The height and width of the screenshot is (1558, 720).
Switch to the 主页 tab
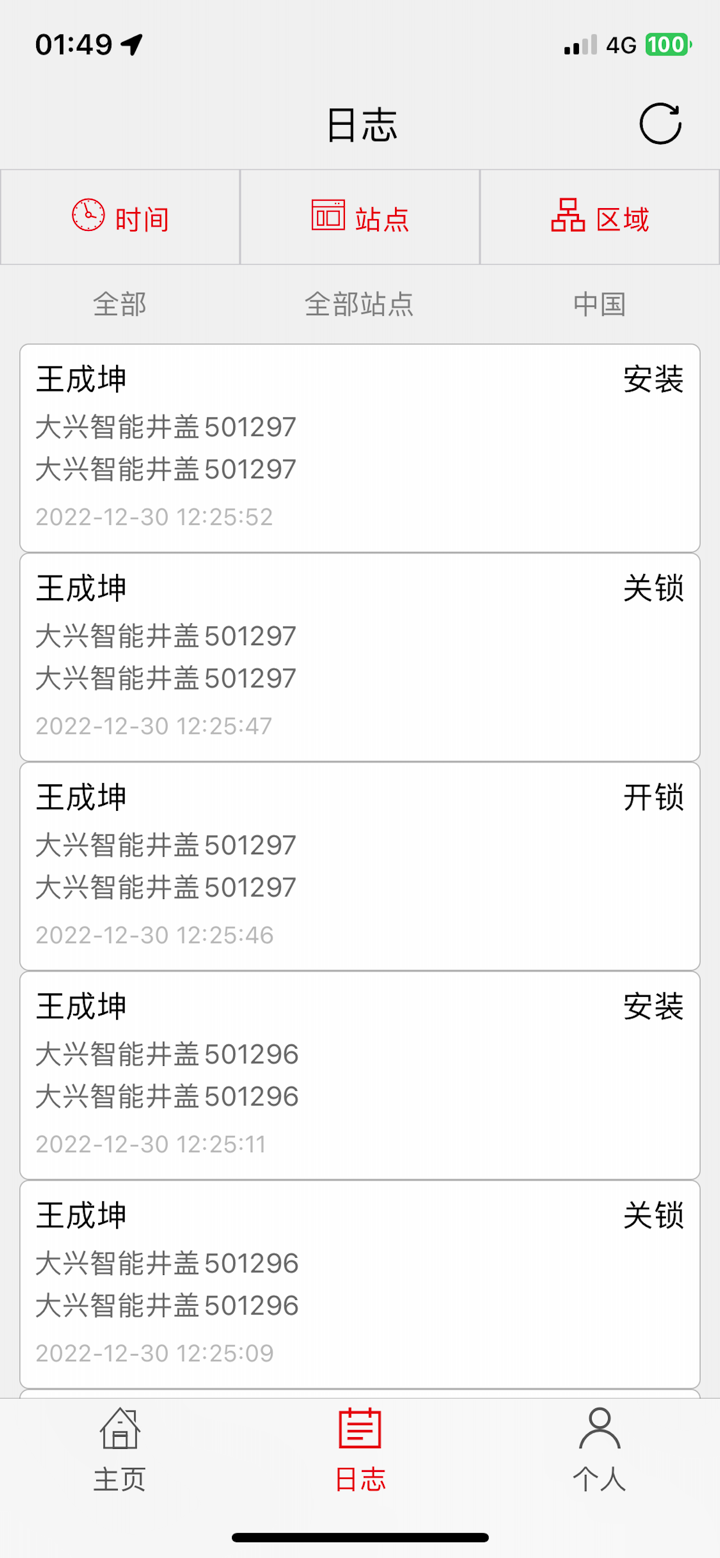[x=118, y=1450]
